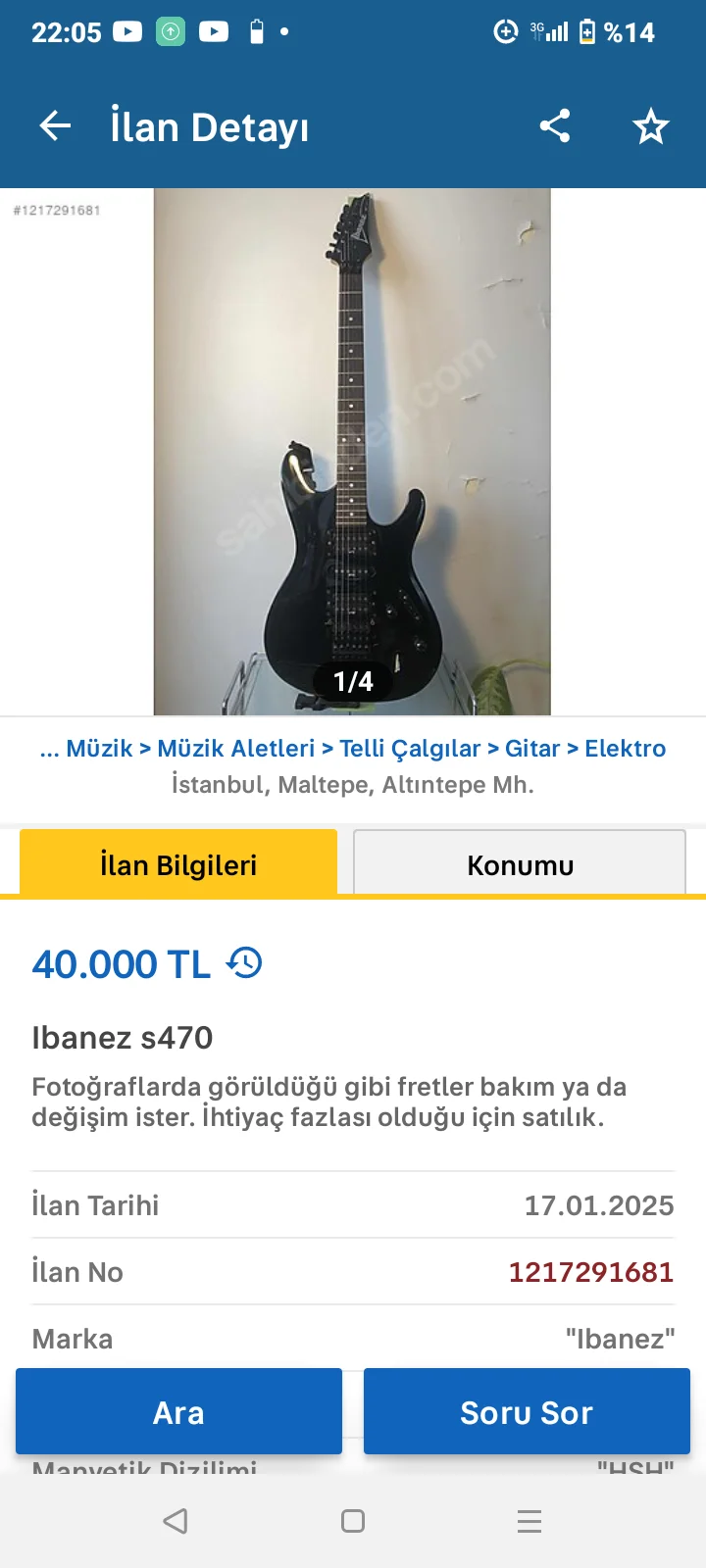Viewport: 706px width, 1568px height.
Task: Tap the system home button
Action: [x=353, y=1521]
